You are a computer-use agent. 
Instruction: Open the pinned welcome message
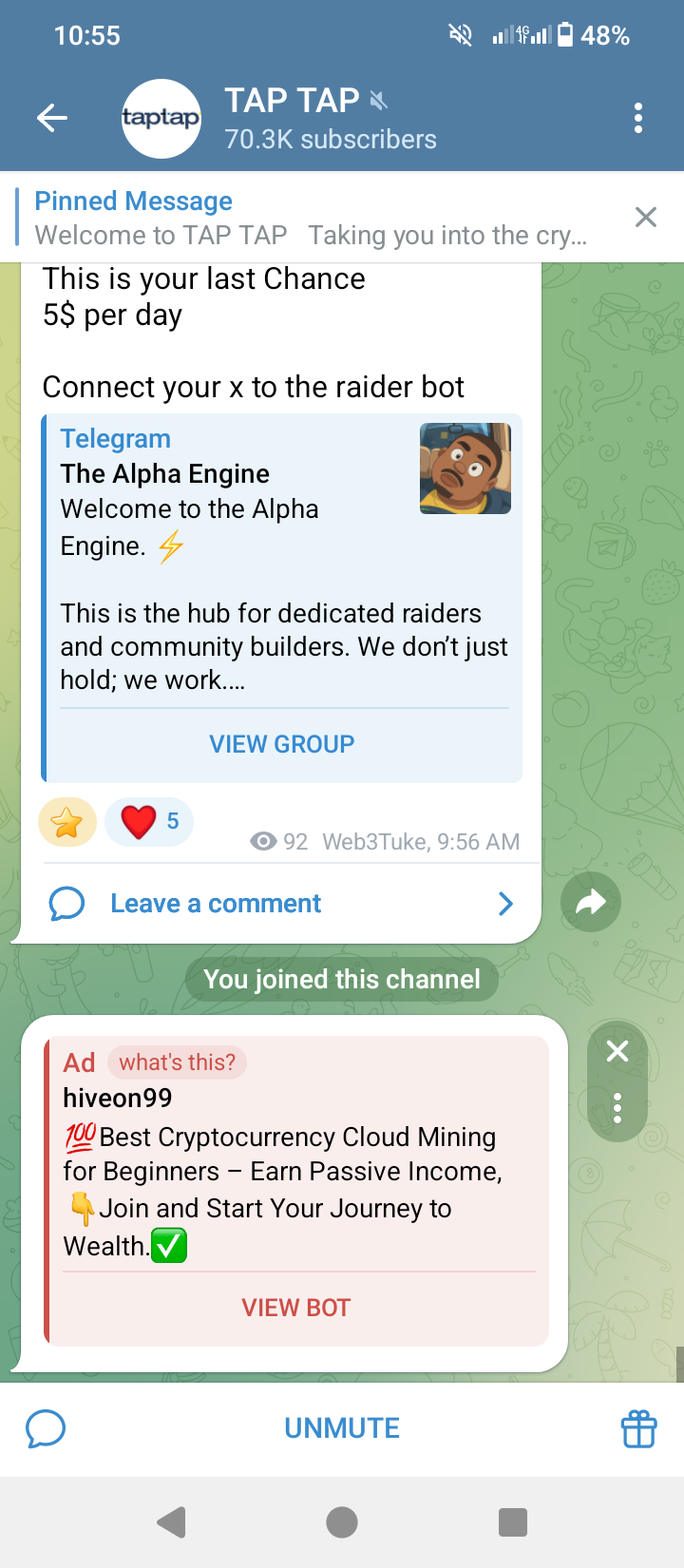click(x=311, y=218)
